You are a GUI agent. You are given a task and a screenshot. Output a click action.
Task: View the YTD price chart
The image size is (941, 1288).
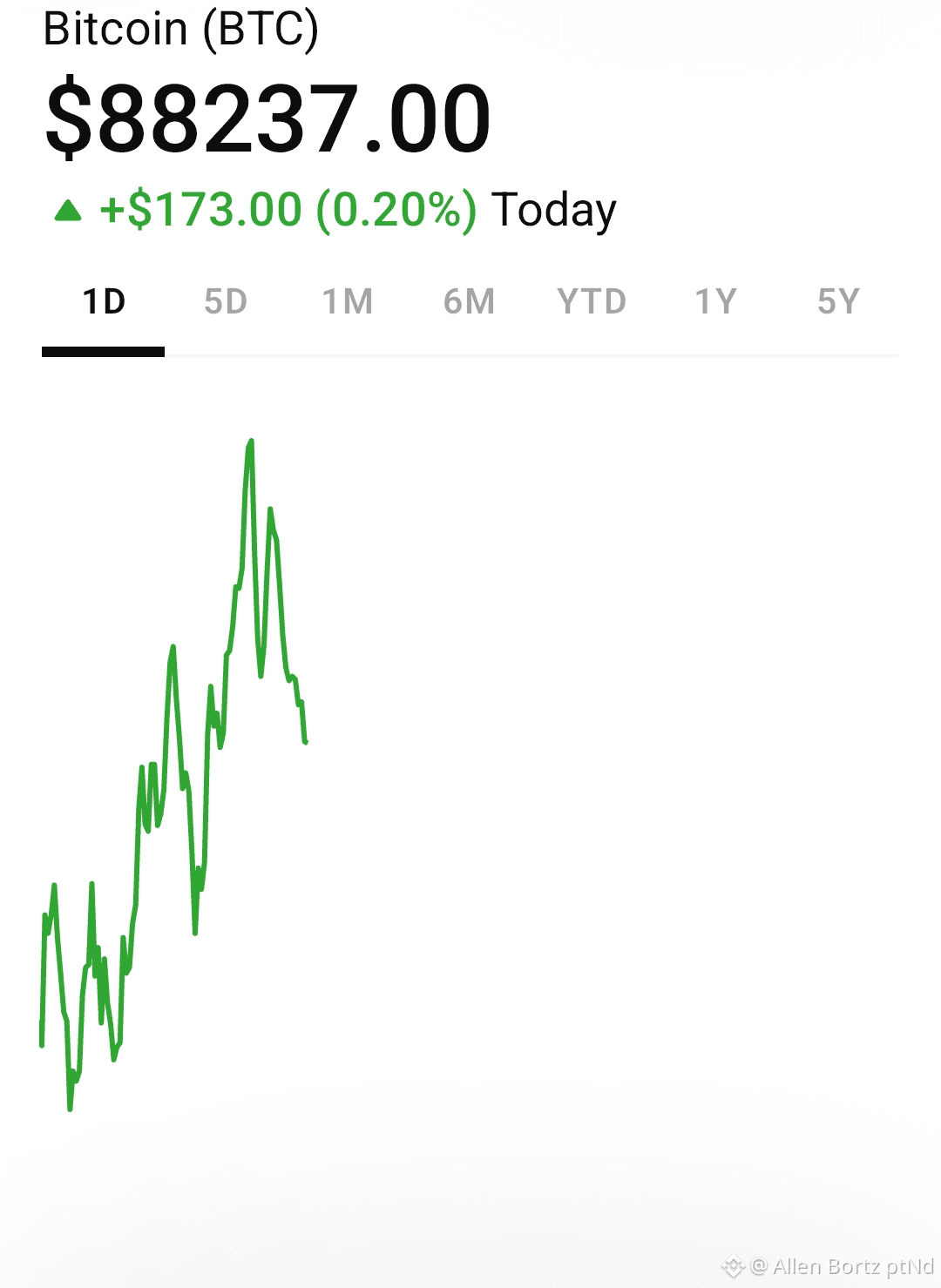[x=592, y=302]
